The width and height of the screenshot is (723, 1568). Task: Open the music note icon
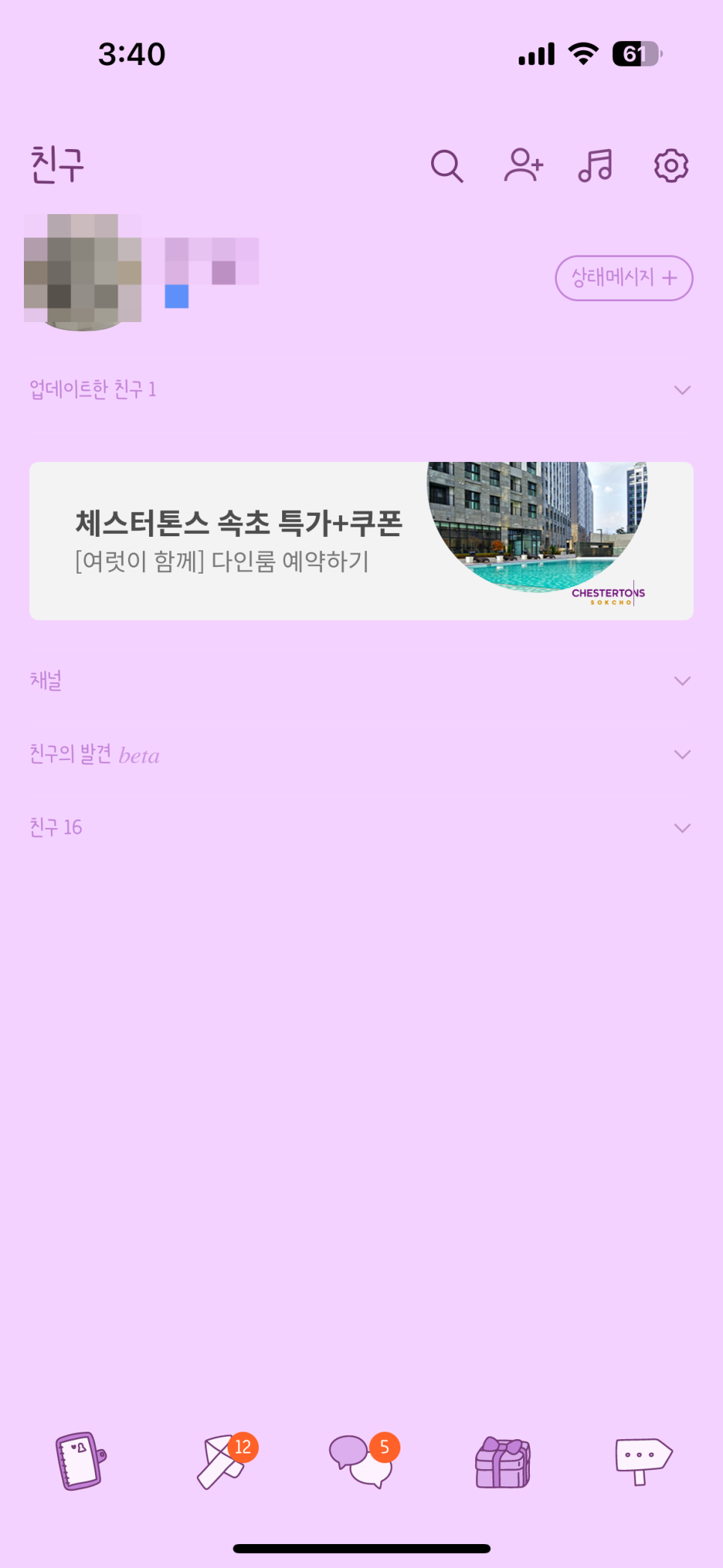point(596,165)
